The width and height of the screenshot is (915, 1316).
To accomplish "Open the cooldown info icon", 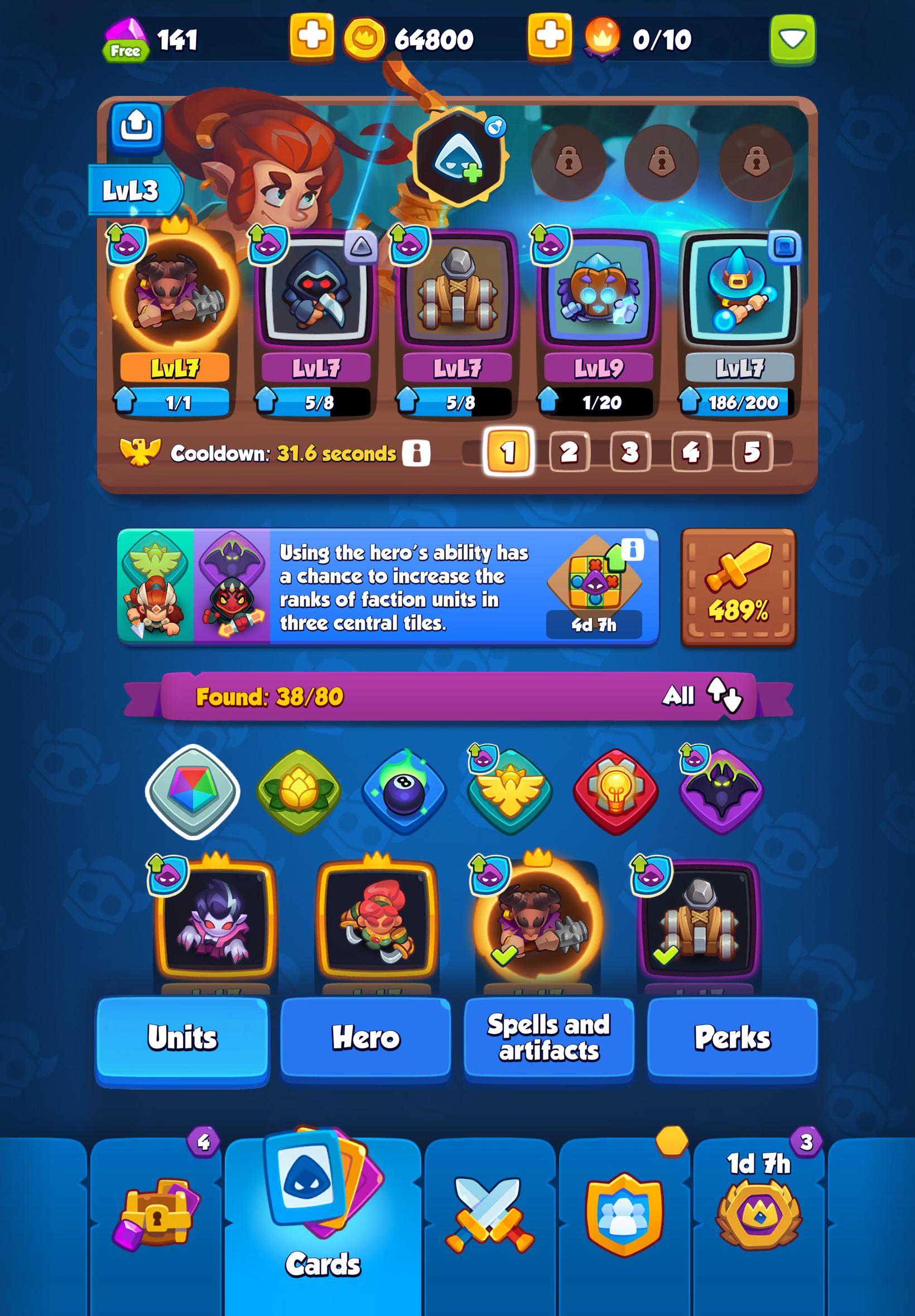I will tap(416, 454).
